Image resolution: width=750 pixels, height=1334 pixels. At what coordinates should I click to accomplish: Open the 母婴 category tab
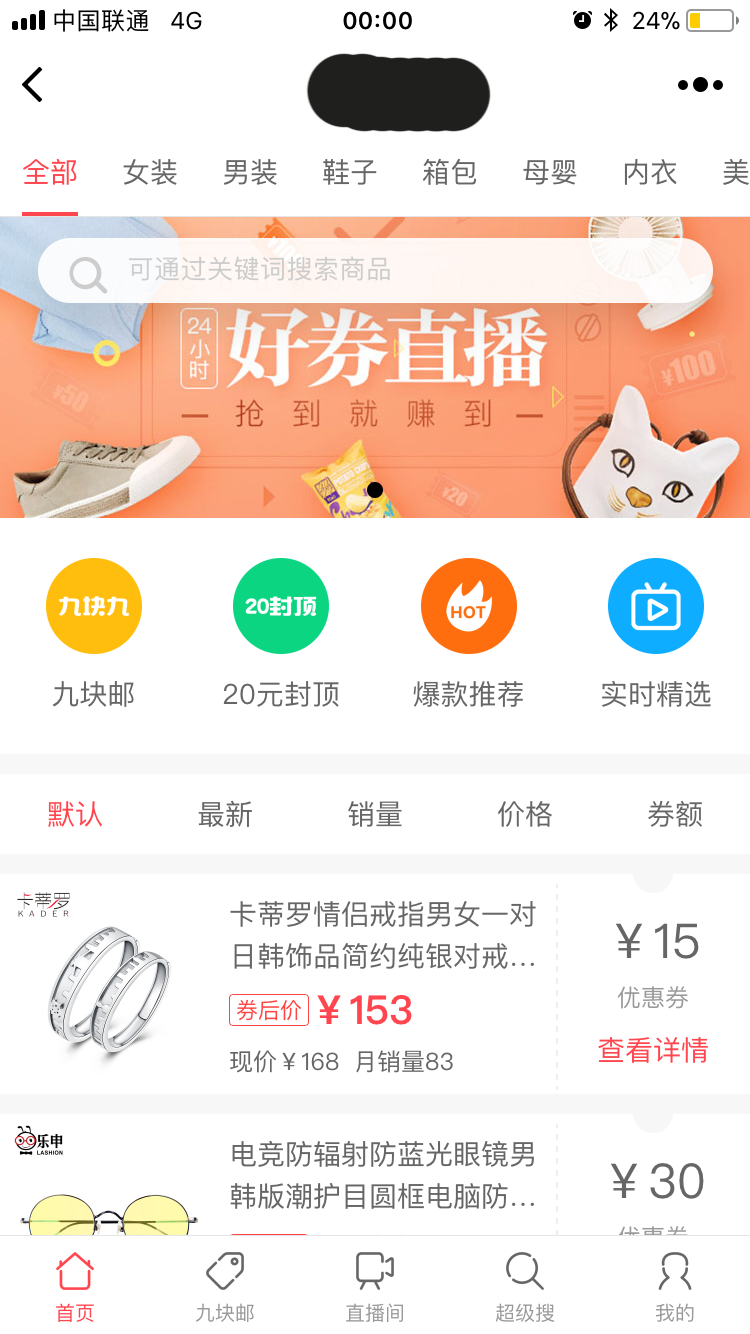pos(550,173)
